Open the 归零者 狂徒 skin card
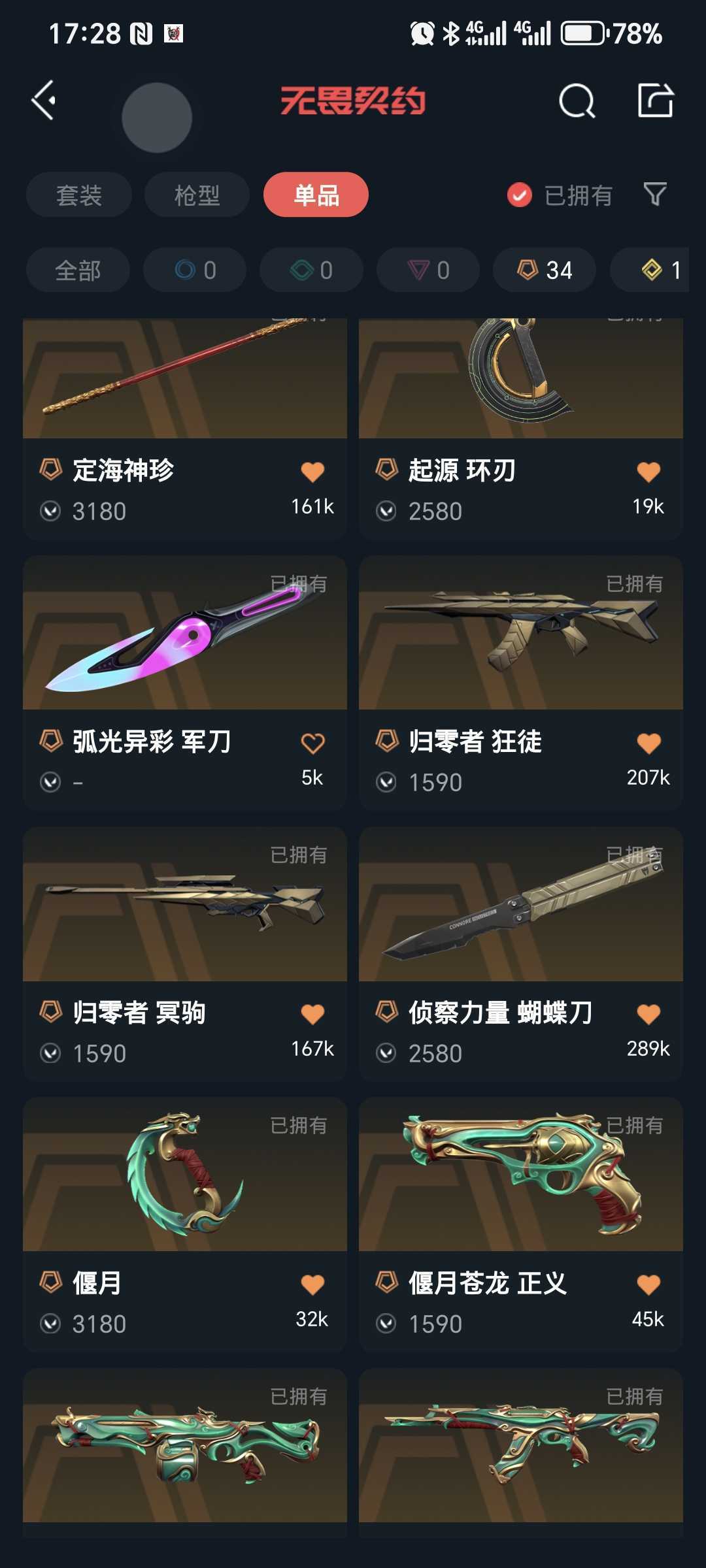Viewport: 706px width, 1568px height. click(521, 683)
